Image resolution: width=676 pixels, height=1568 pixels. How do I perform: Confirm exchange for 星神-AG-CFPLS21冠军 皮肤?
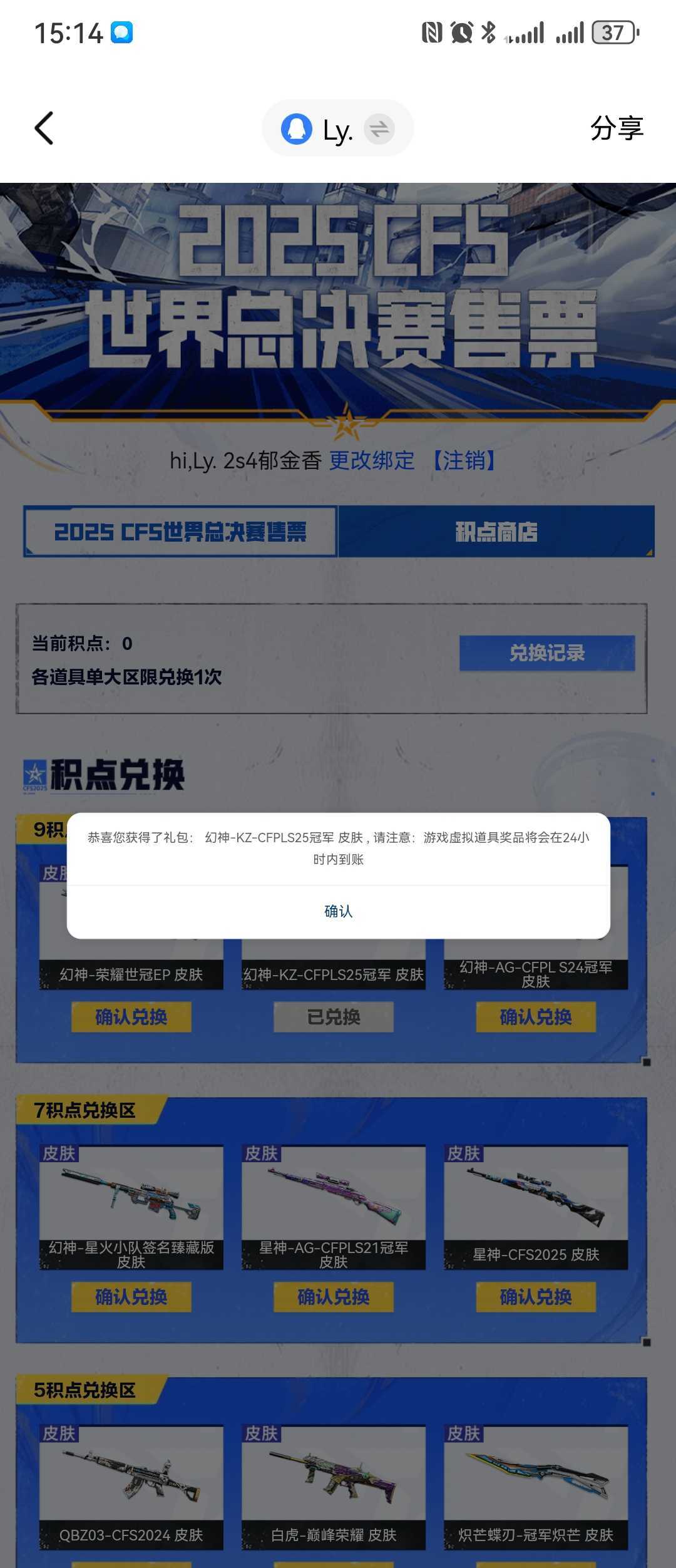pos(334,1297)
